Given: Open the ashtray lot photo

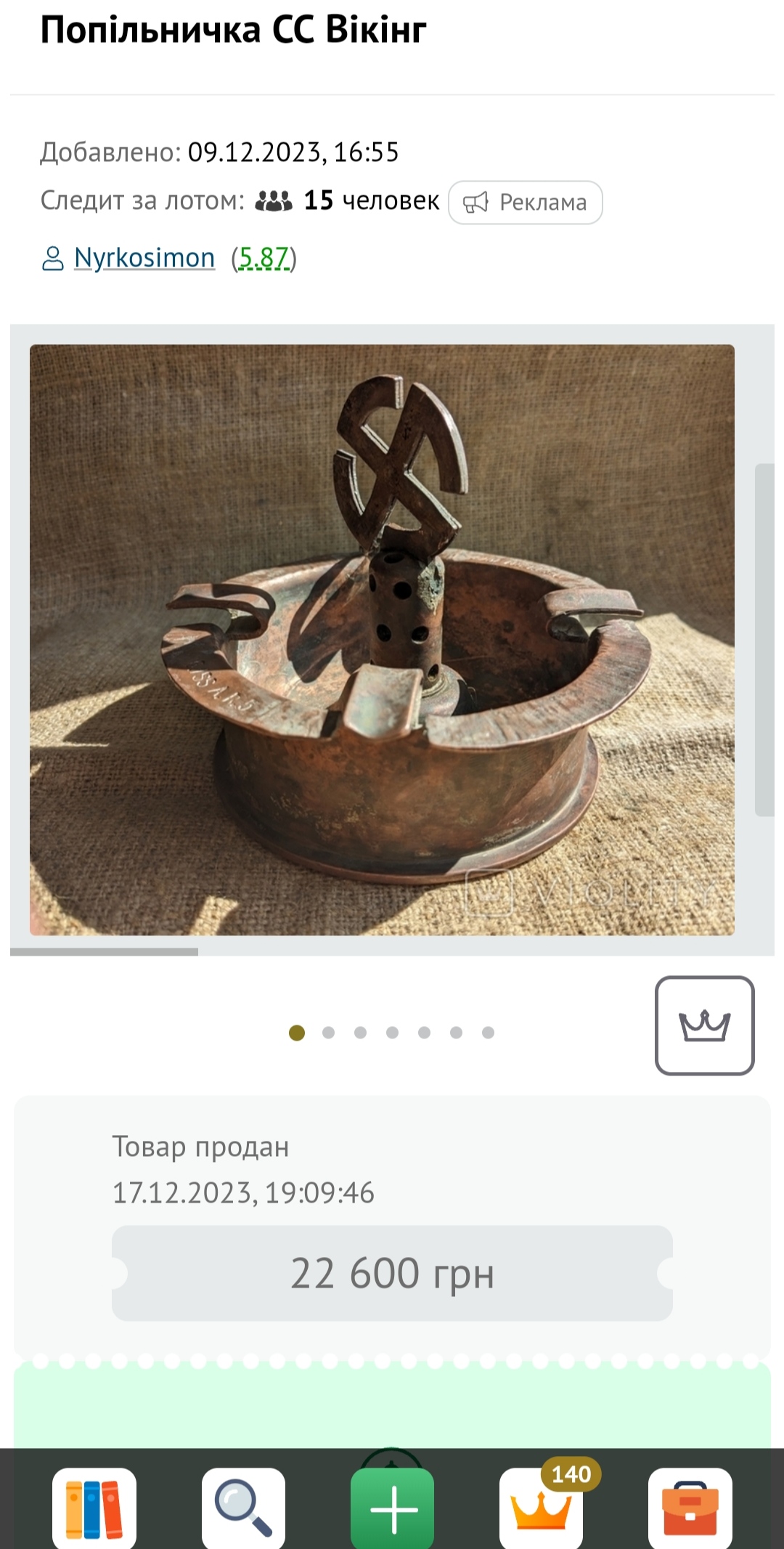Looking at the screenshot, I should tap(382, 640).
